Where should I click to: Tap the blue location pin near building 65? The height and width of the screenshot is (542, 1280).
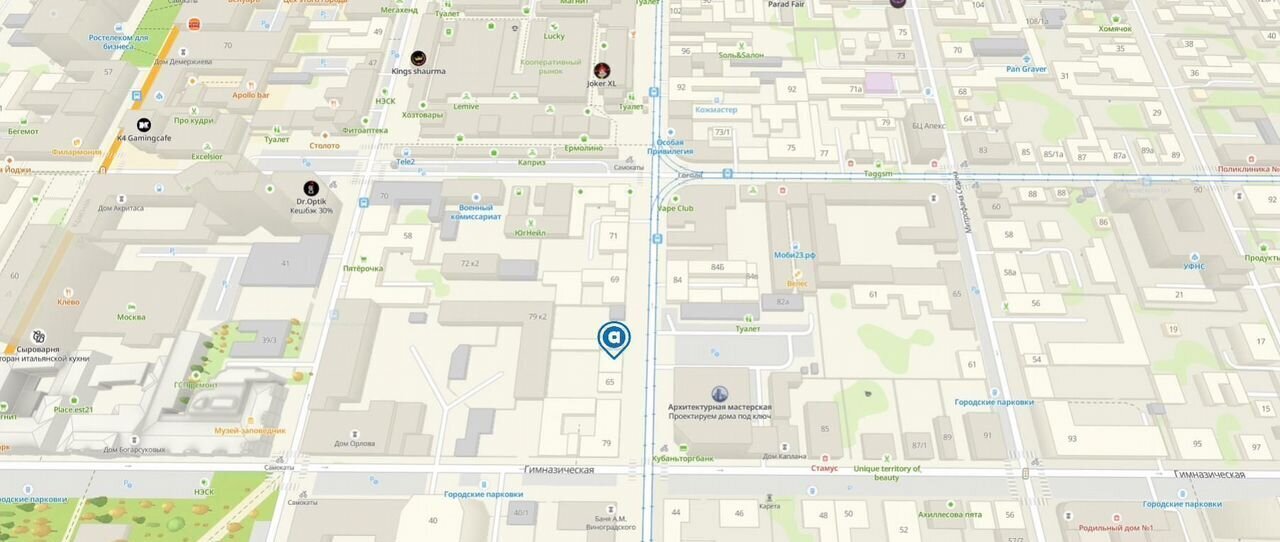614,338
